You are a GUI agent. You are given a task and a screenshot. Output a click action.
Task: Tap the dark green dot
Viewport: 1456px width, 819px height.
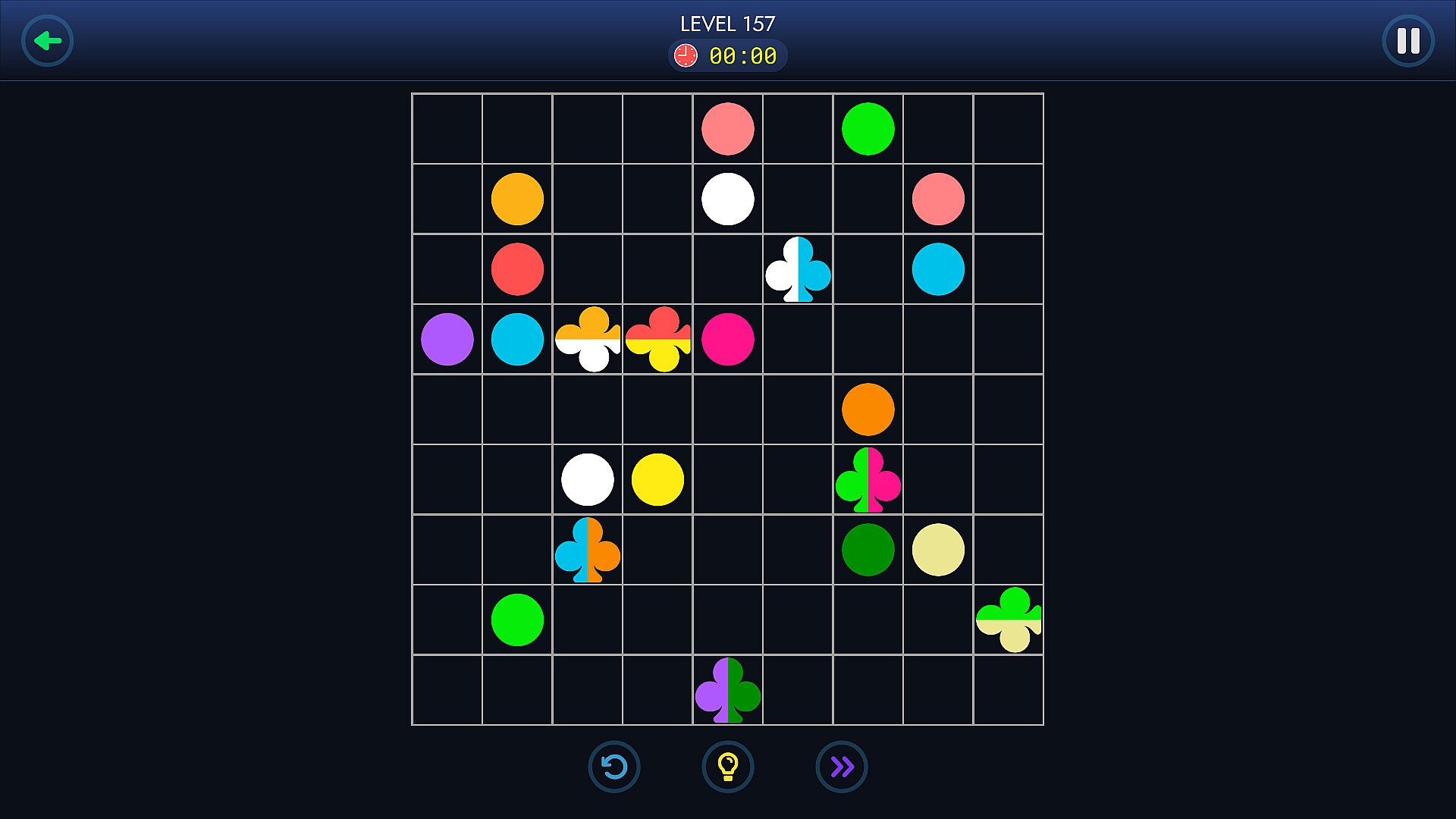(868, 550)
